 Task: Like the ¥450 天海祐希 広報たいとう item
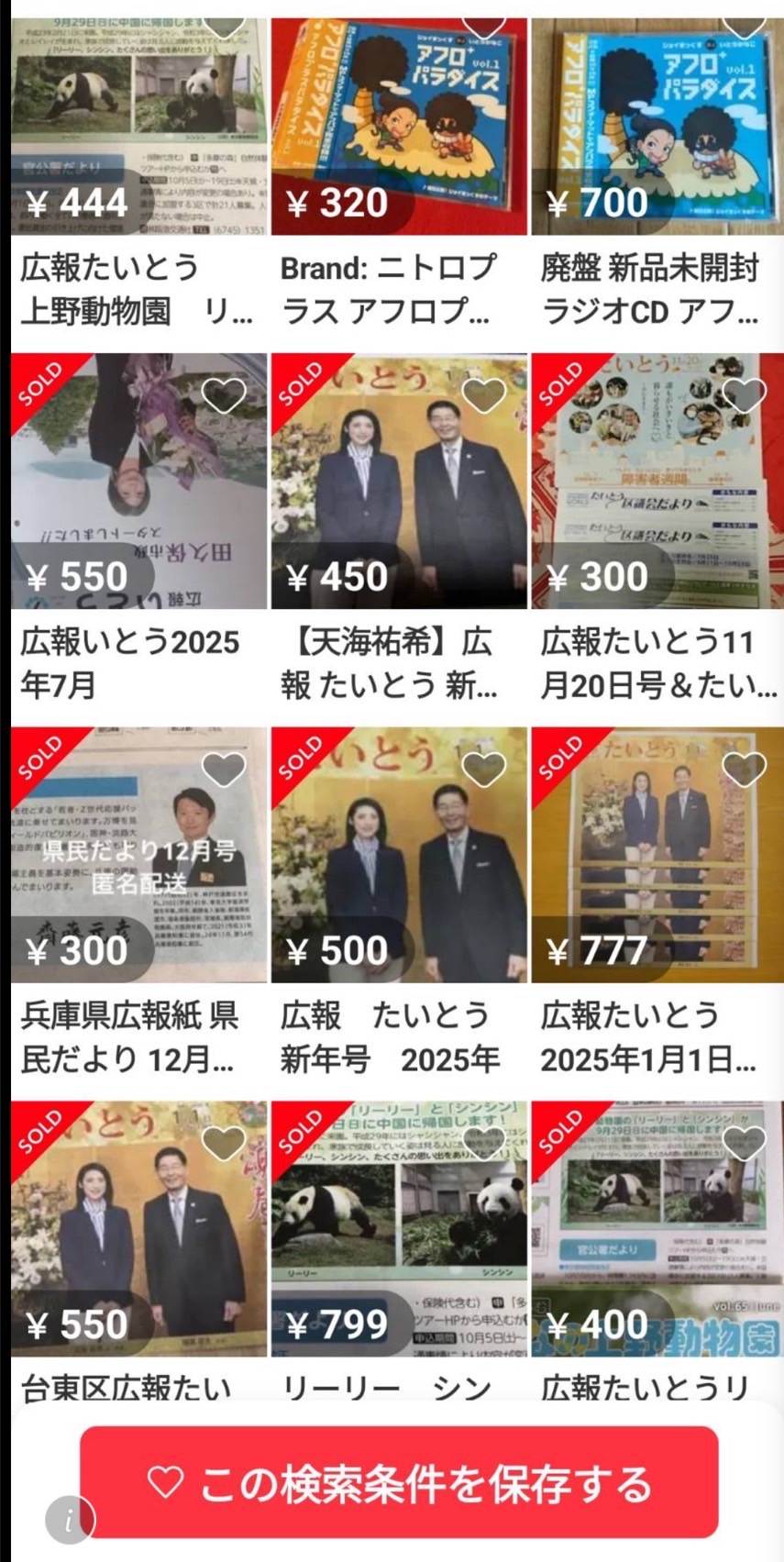point(484,395)
